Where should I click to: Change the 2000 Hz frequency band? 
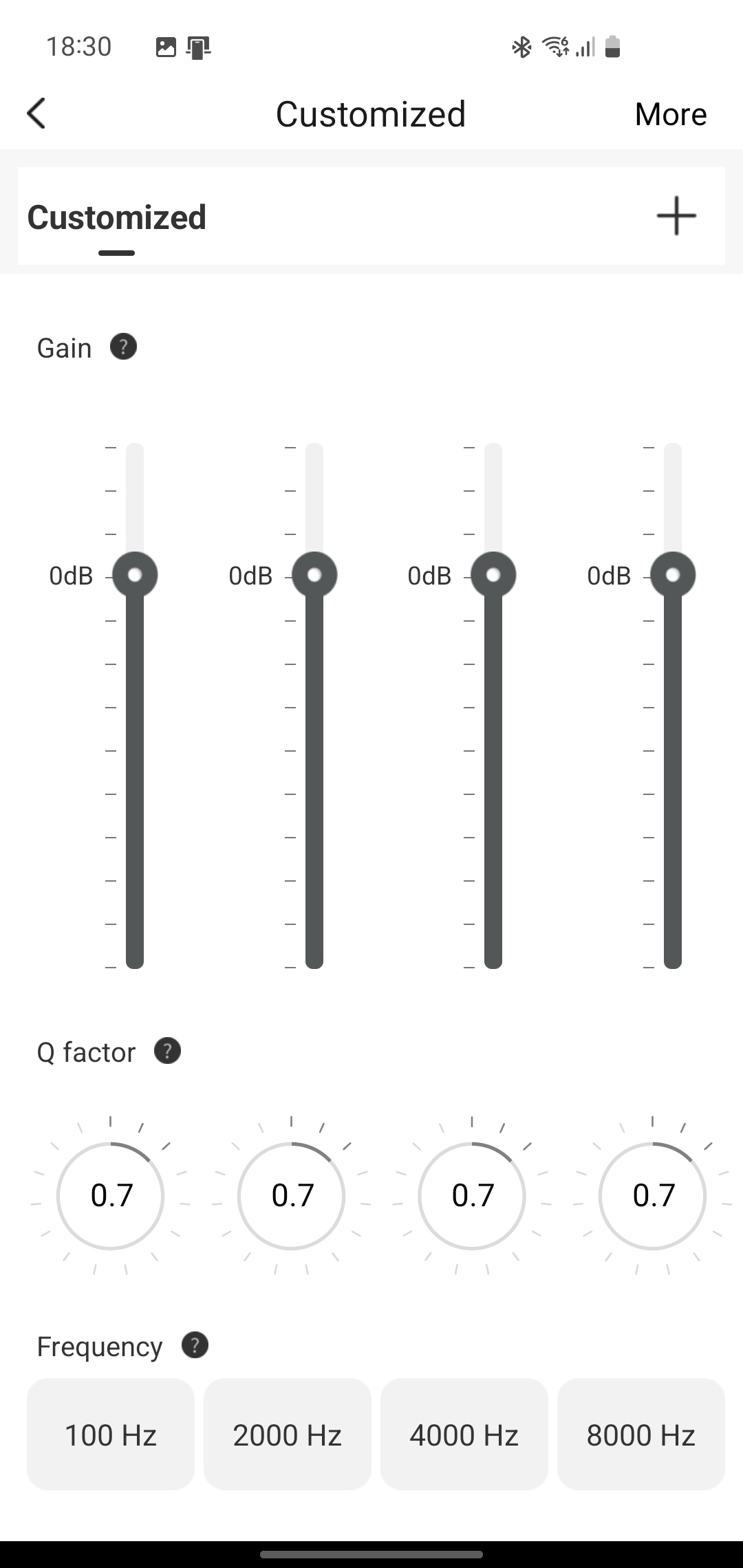[x=288, y=1435]
